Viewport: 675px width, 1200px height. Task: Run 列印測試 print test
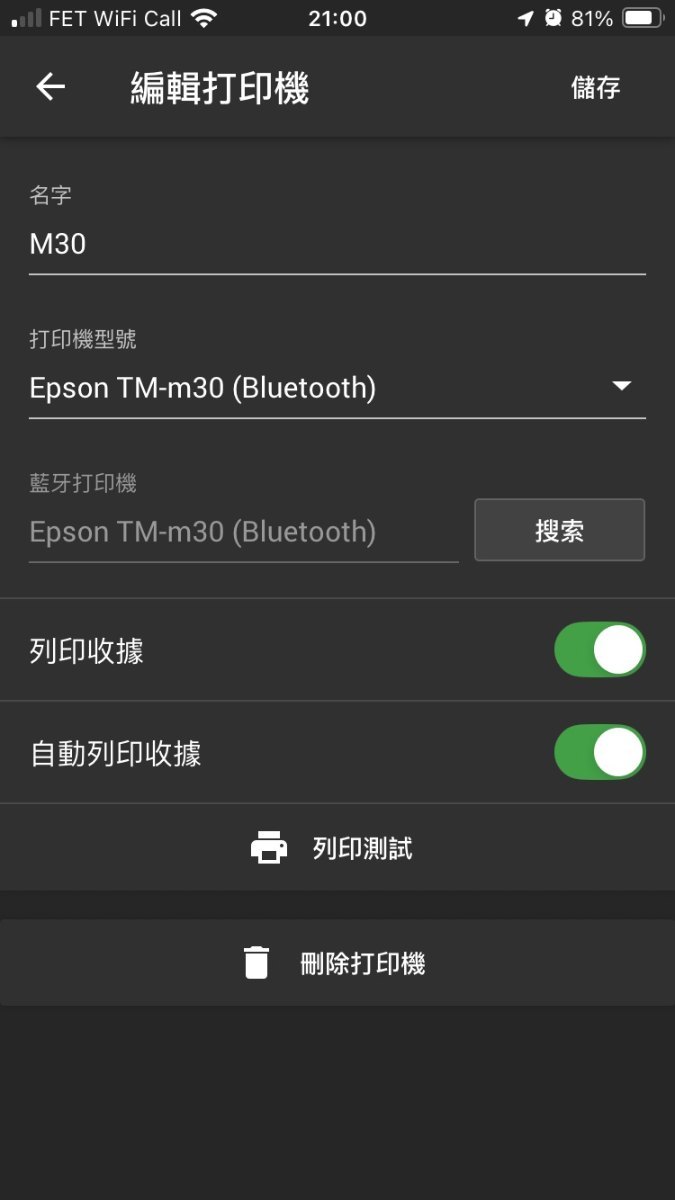pos(336,848)
